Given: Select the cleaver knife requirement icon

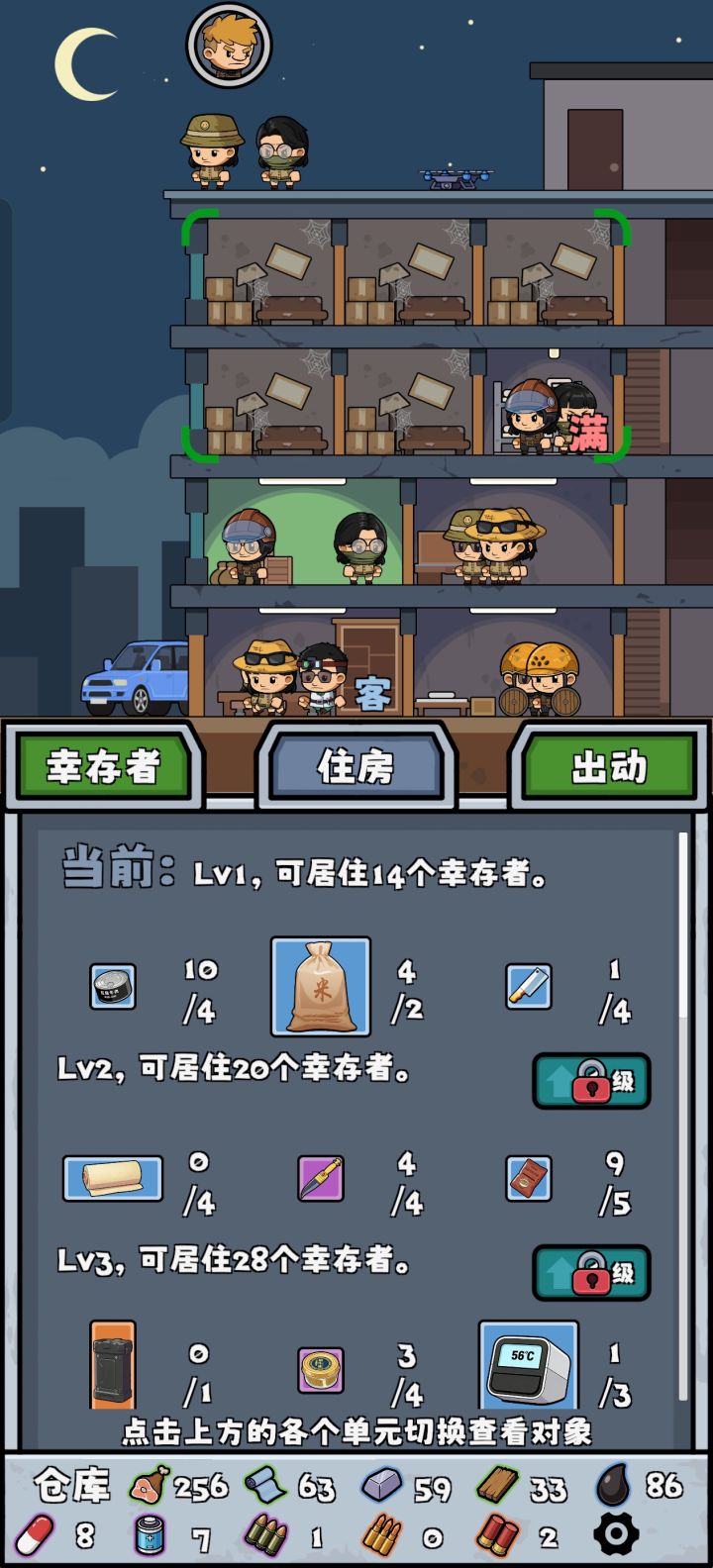Looking at the screenshot, I should click(x=530, y=988).
